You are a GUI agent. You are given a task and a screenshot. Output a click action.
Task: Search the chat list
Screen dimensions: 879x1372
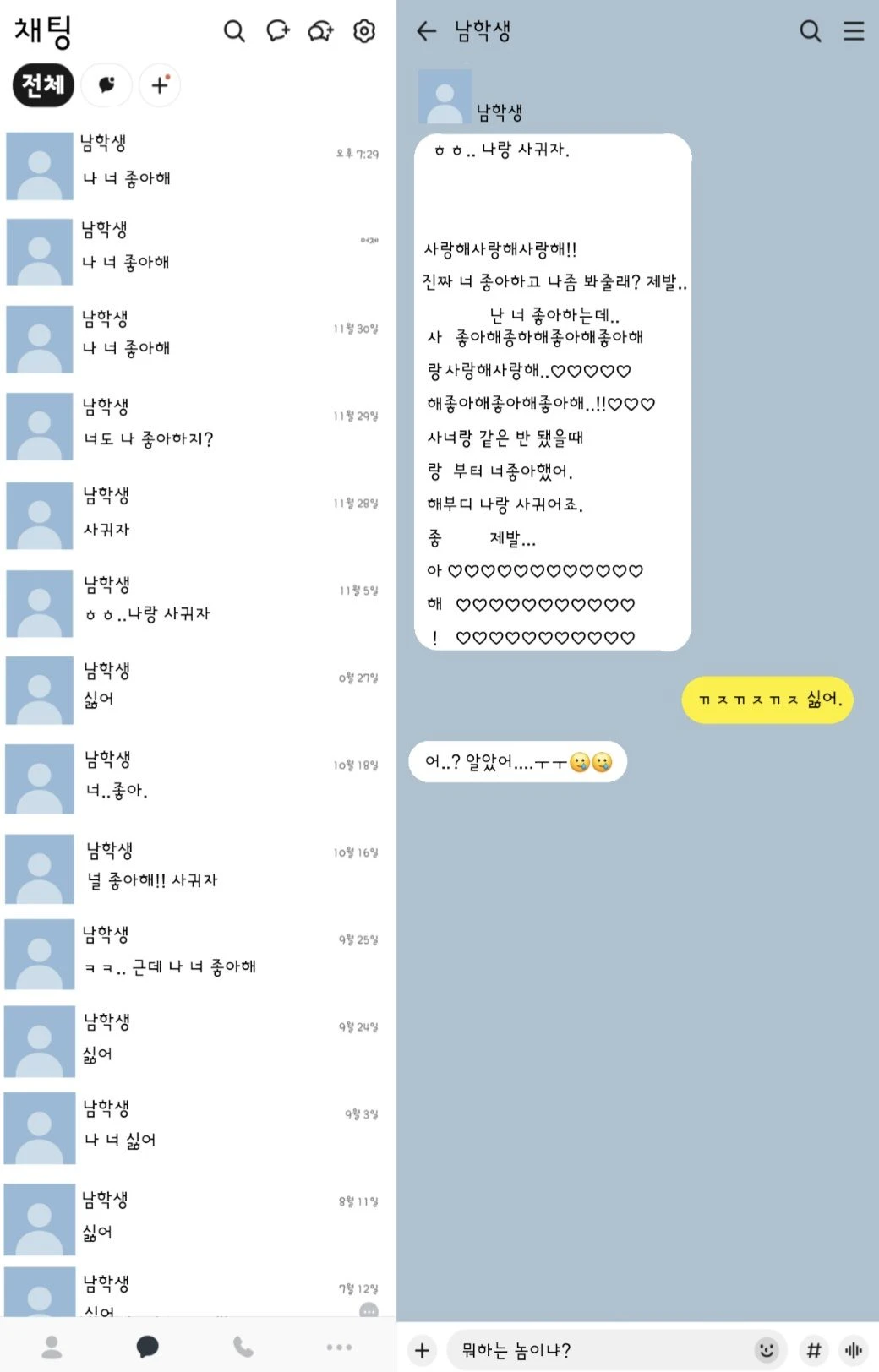(234, 32)
